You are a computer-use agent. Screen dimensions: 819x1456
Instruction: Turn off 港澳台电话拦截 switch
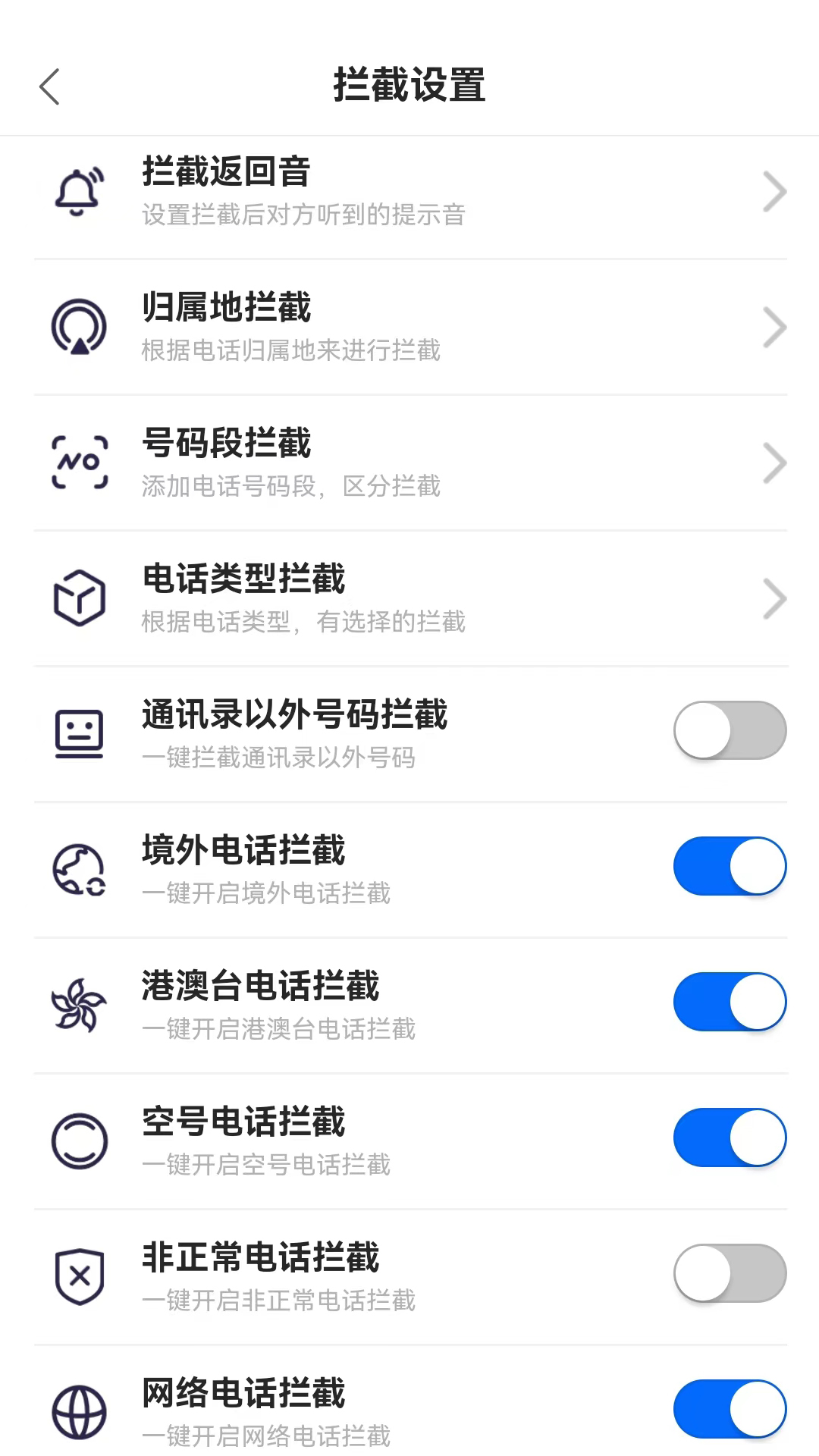click(730, 1002)
